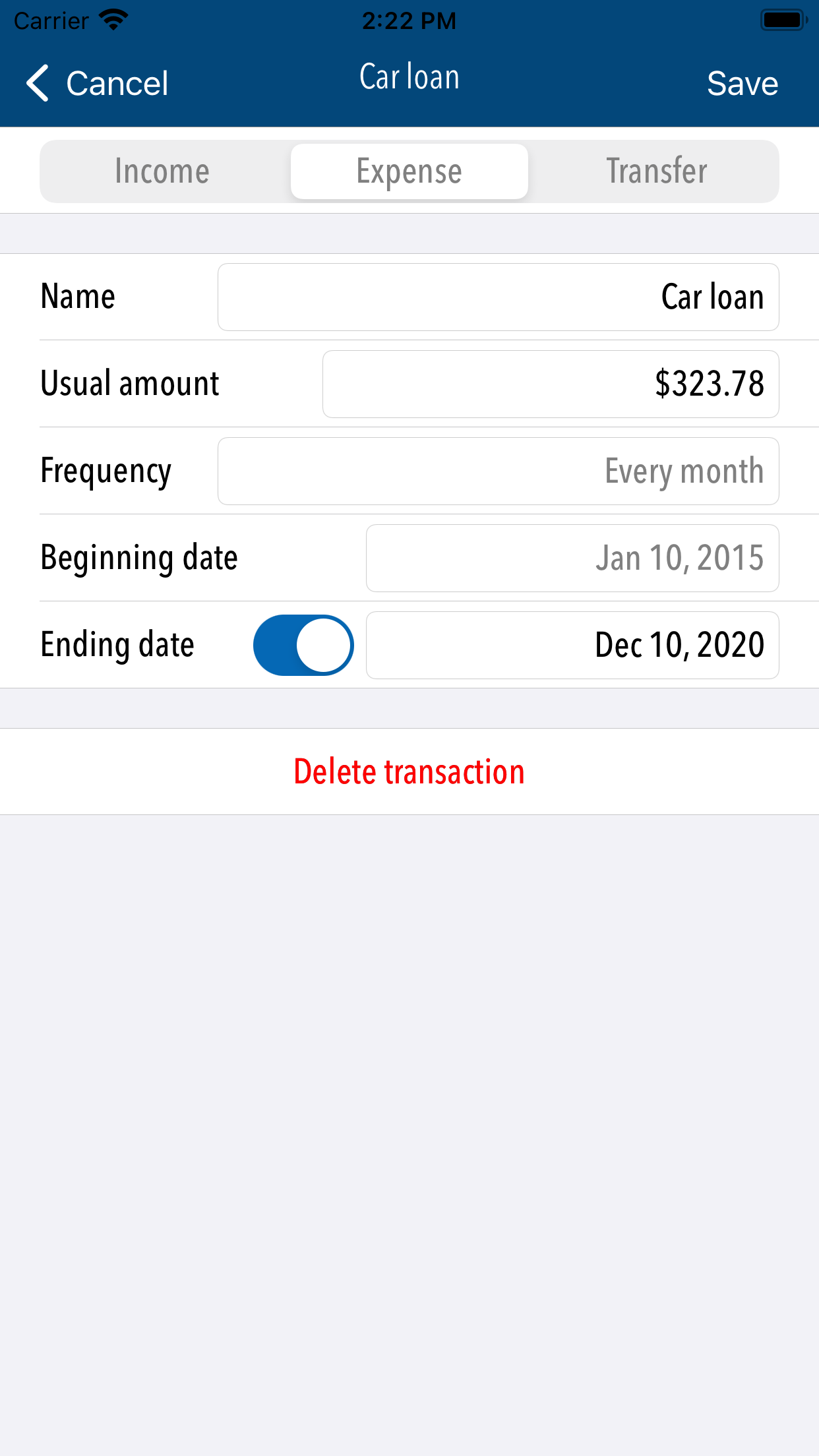This screenshot has width=819, height=1456.
Task: Switch to the Transfer segment
Action: 657,171
